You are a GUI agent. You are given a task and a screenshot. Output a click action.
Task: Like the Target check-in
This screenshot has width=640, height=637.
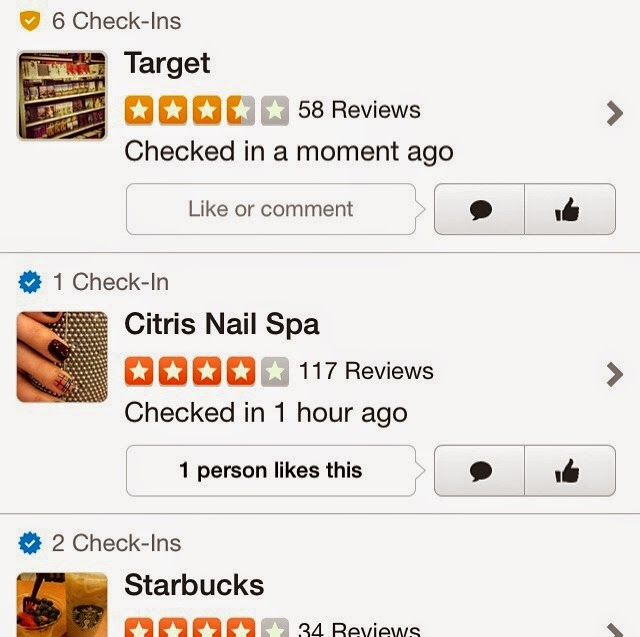[569, 210]
